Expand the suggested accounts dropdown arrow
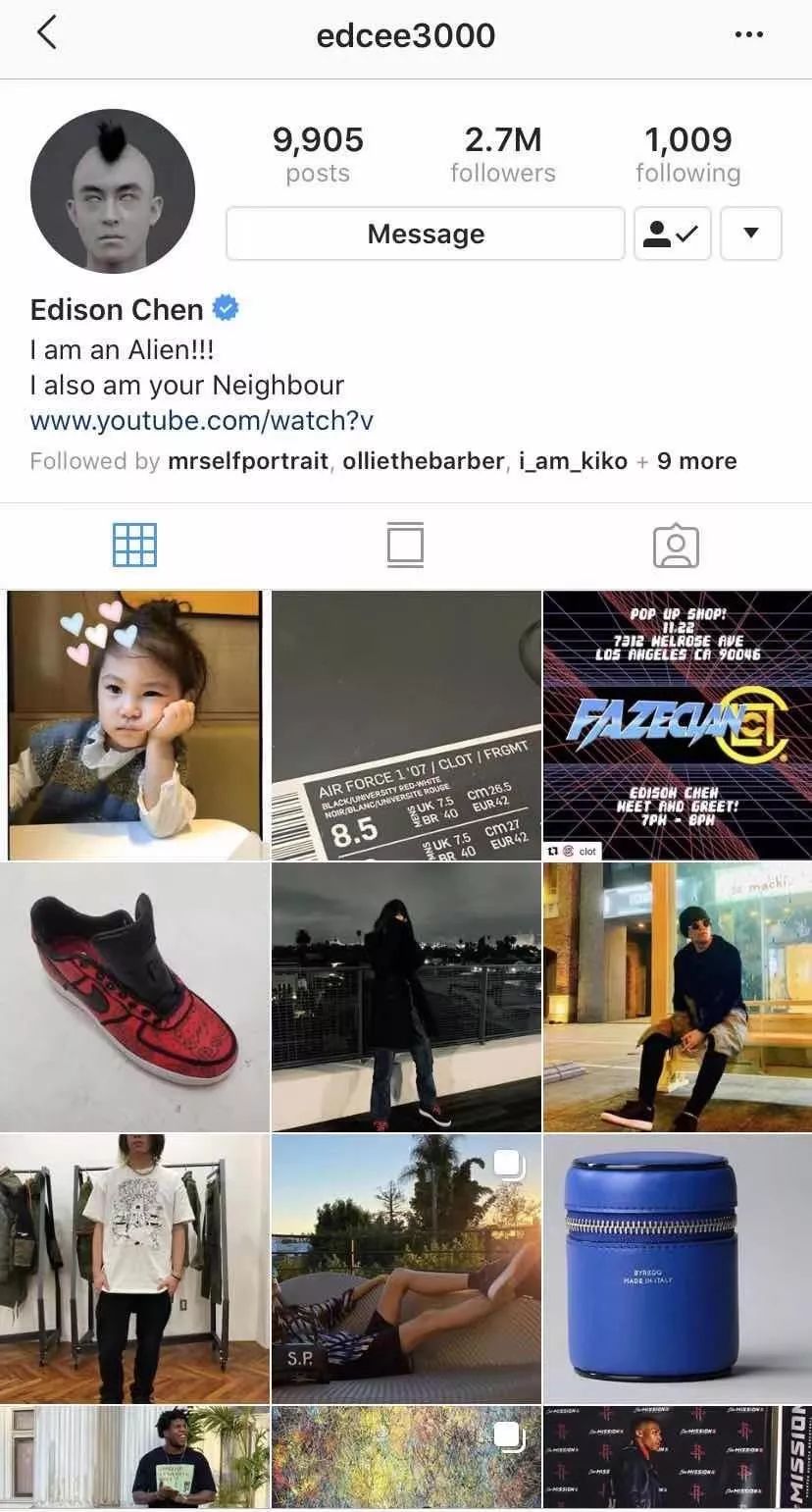This screenshot has width=812, height=1512. coord(750,234)
